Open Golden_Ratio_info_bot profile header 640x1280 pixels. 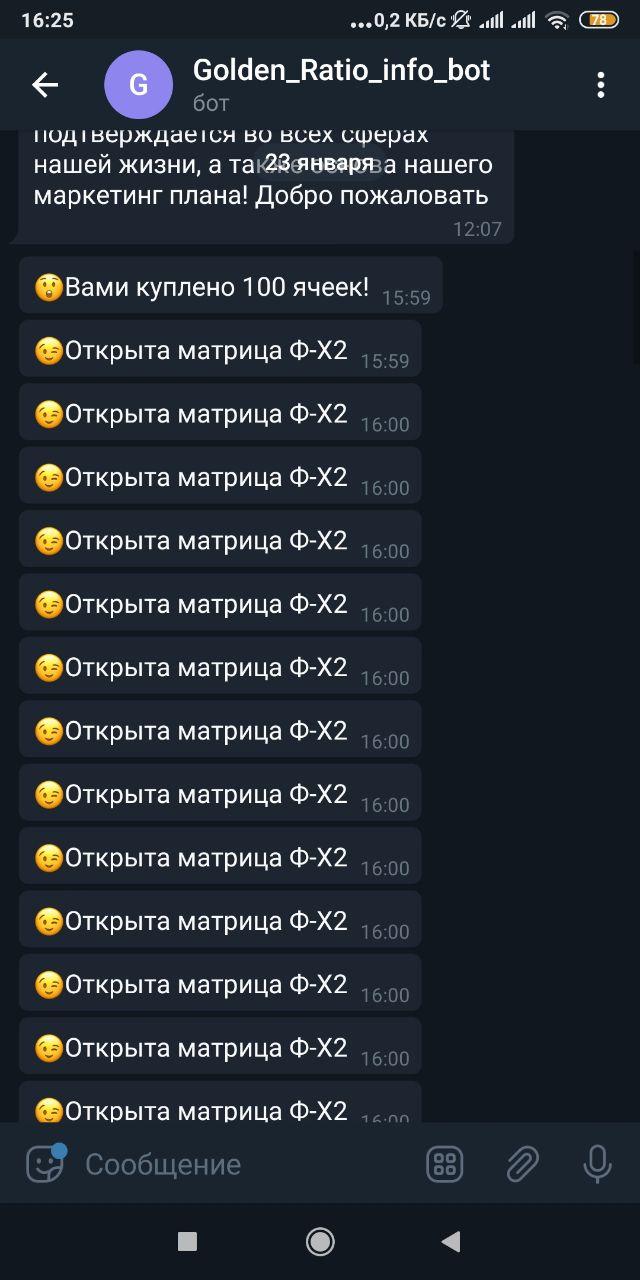click(x=300, y=85)
